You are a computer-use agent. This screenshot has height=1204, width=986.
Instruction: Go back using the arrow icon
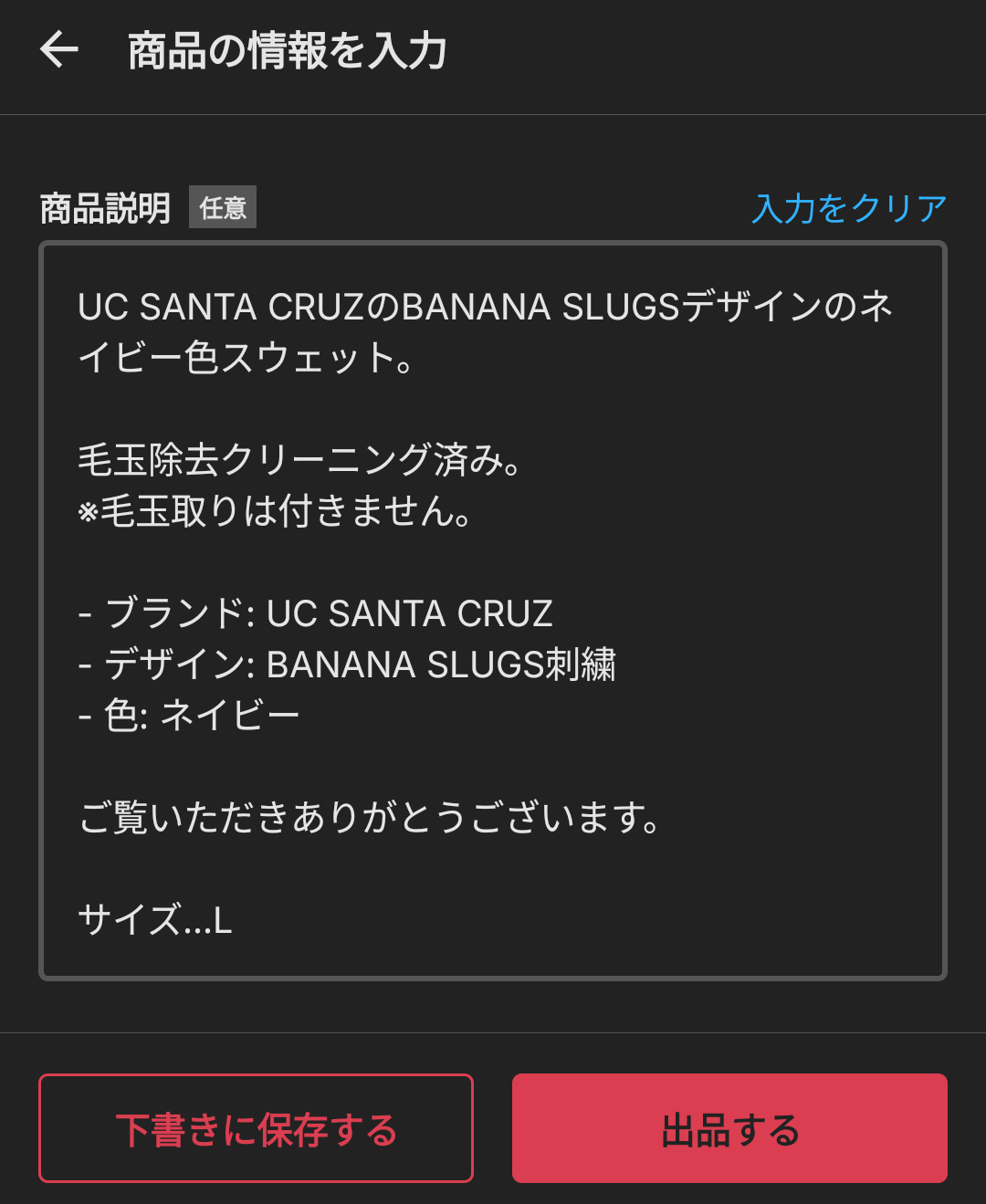[60, 49]
